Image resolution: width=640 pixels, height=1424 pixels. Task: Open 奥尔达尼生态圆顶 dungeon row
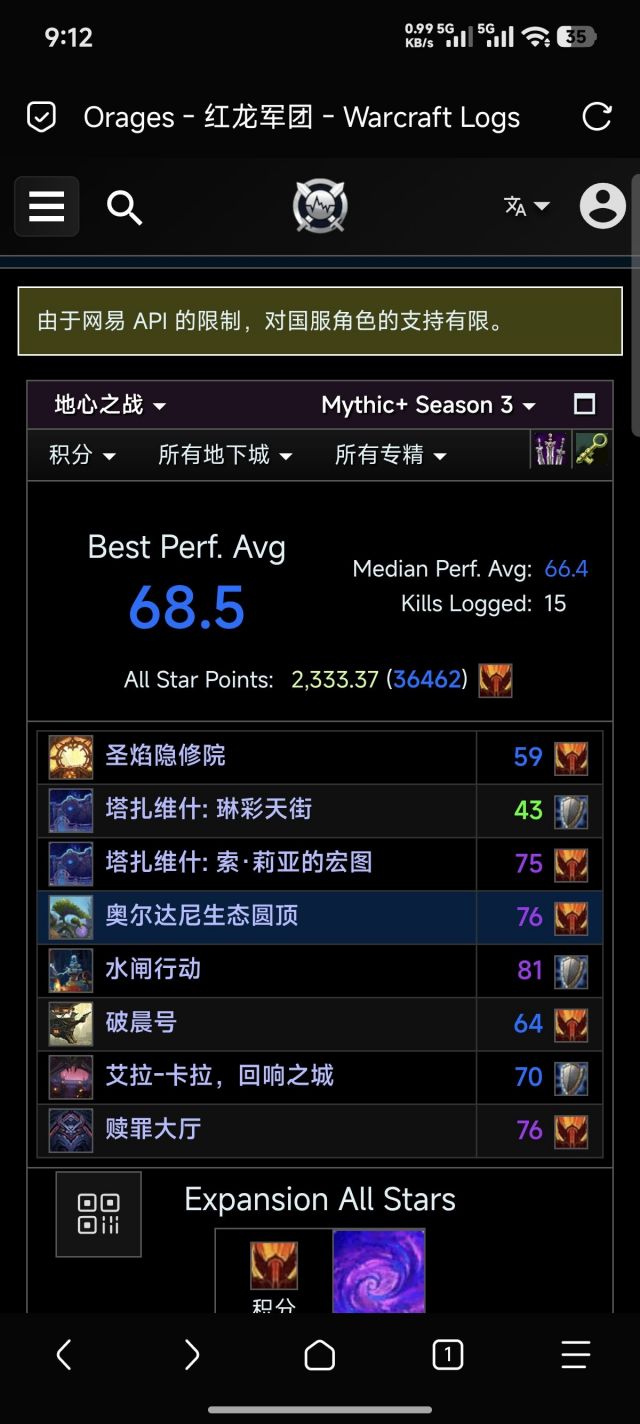click(x=202, y=916)
